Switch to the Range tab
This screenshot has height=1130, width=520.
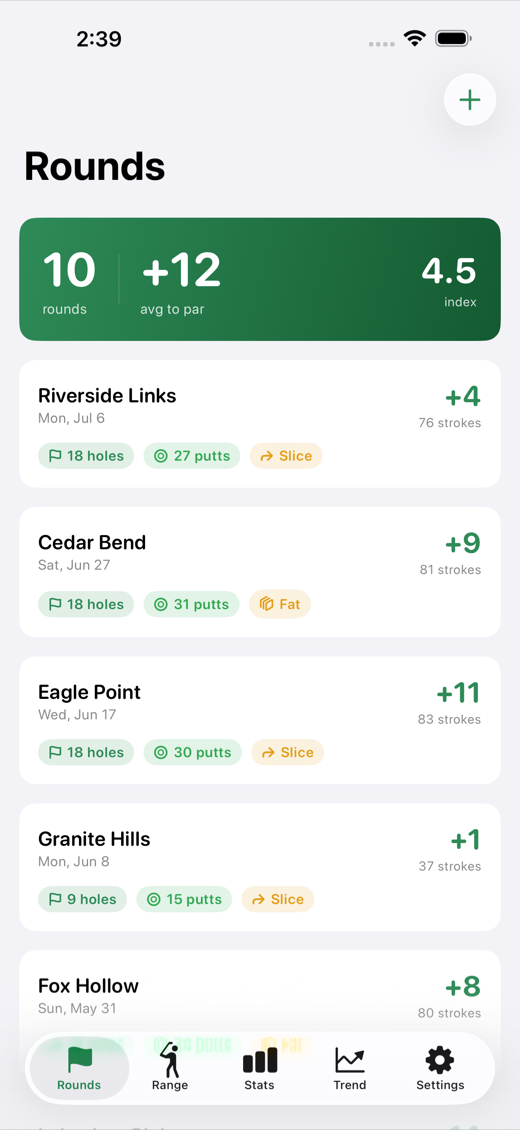(170, 1067)
